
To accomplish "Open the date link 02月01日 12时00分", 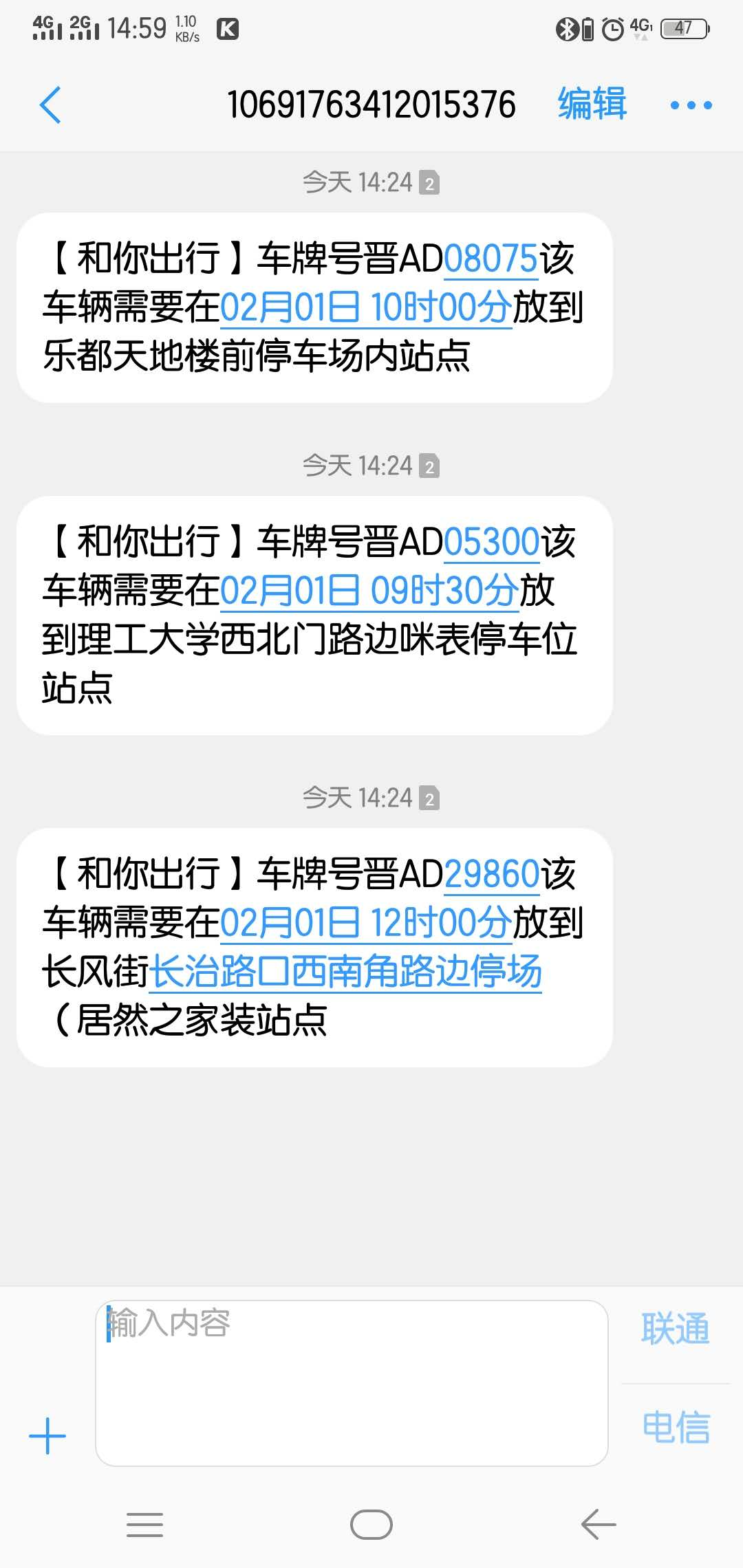I will (x=365, y=923).
